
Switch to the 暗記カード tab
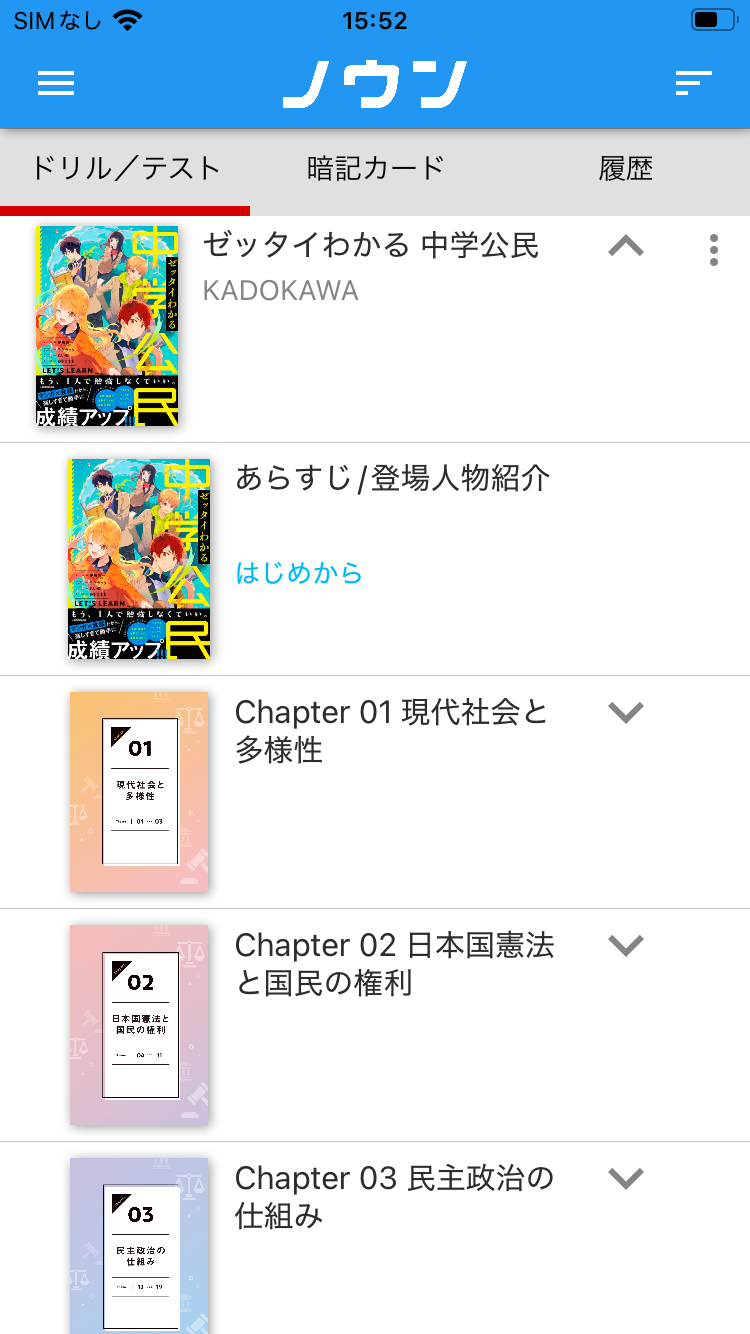(x=375, y=168)
